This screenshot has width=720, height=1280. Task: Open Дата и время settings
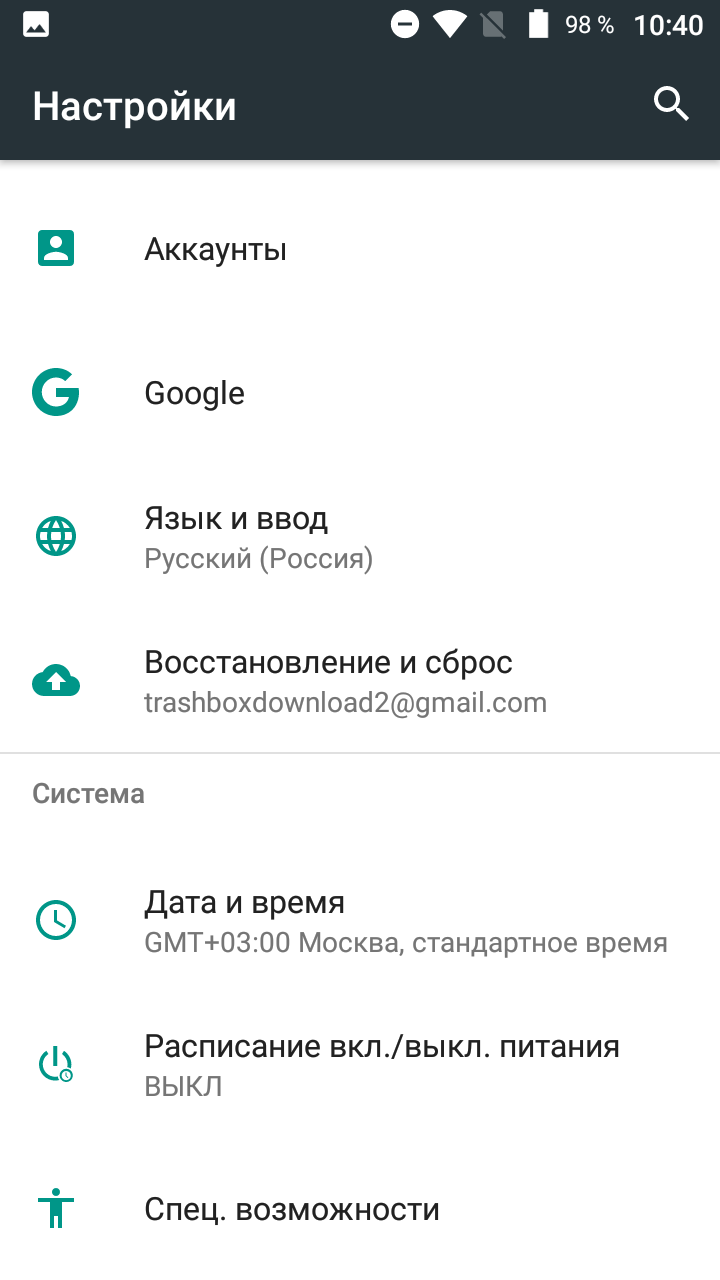click(x=360, y=921)
